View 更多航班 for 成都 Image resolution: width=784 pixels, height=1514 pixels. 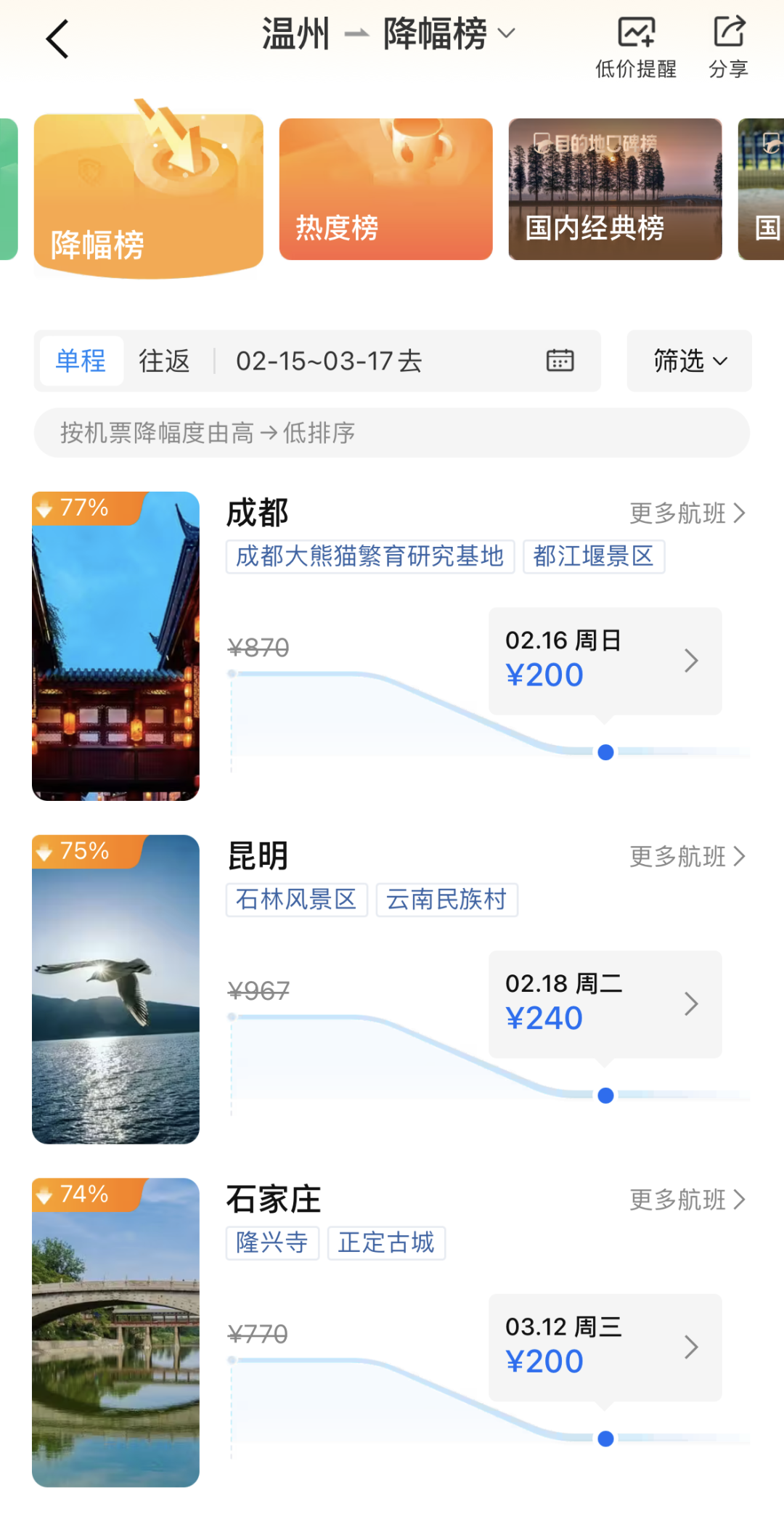[x=687, y=513]
